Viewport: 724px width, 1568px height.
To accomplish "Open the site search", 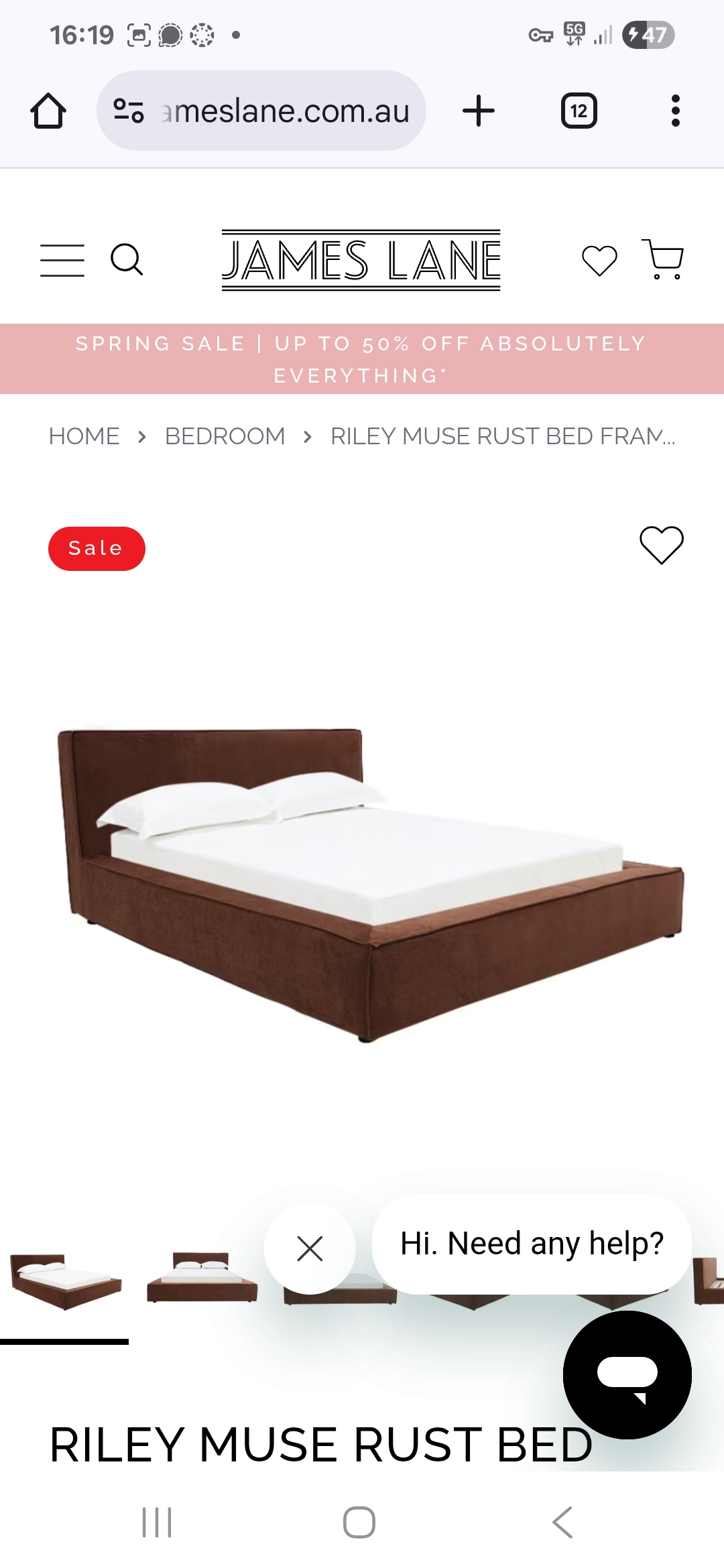I will coord(127,260).
